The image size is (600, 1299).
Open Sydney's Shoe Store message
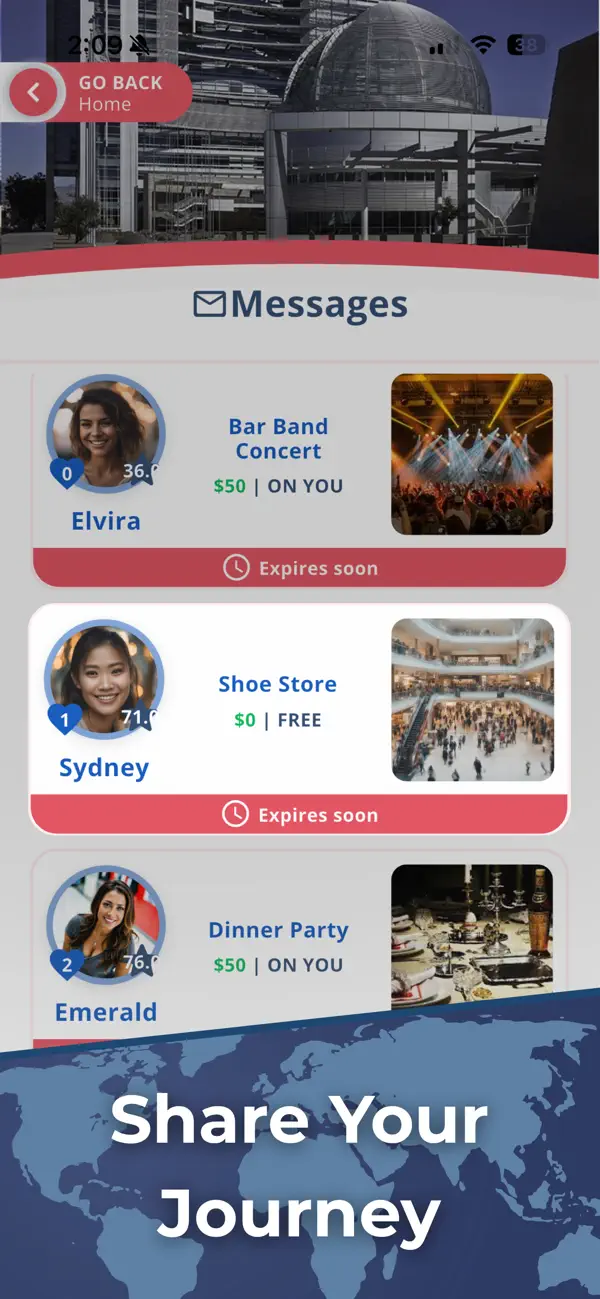pyautogui.click(x=300, y=719)
